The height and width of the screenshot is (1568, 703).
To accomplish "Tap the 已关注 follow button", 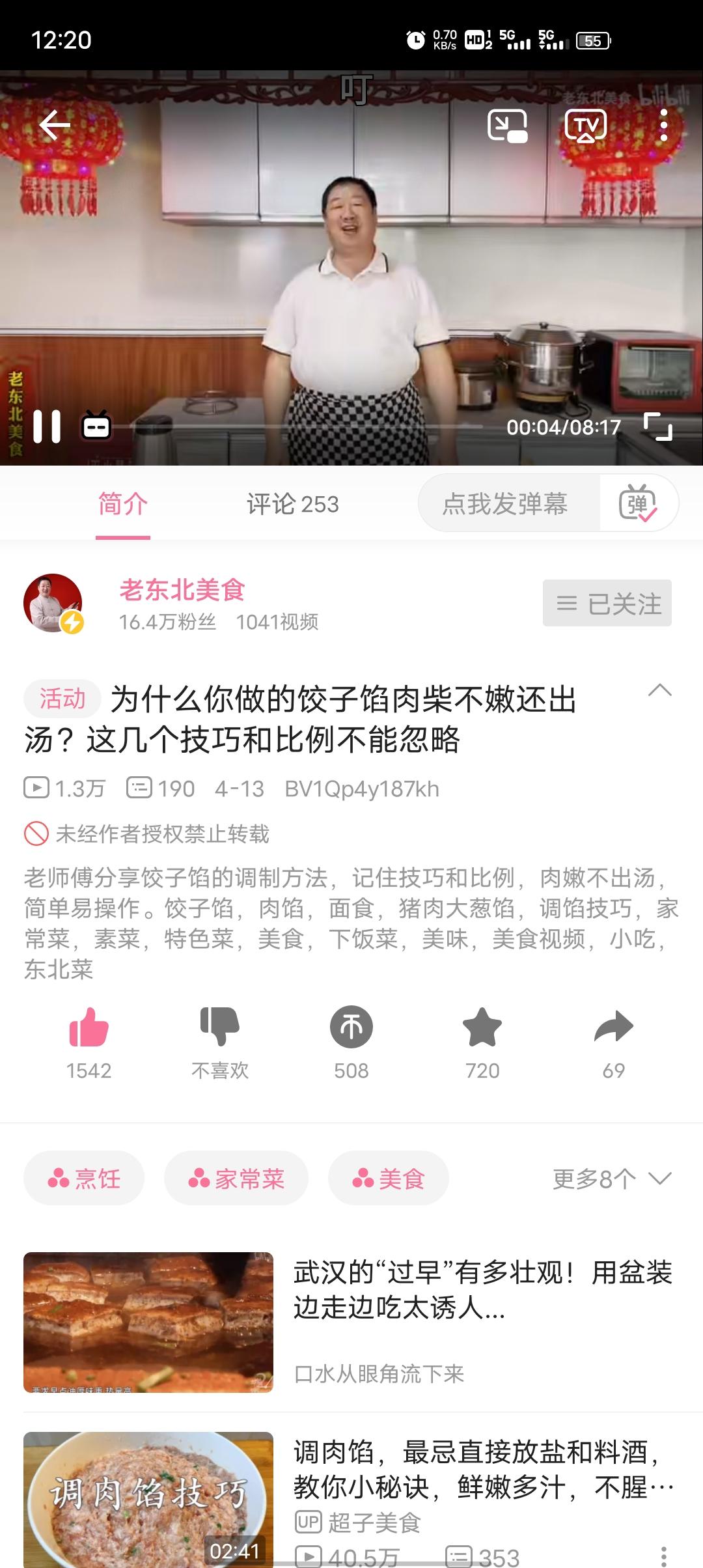I will (607, 604).
